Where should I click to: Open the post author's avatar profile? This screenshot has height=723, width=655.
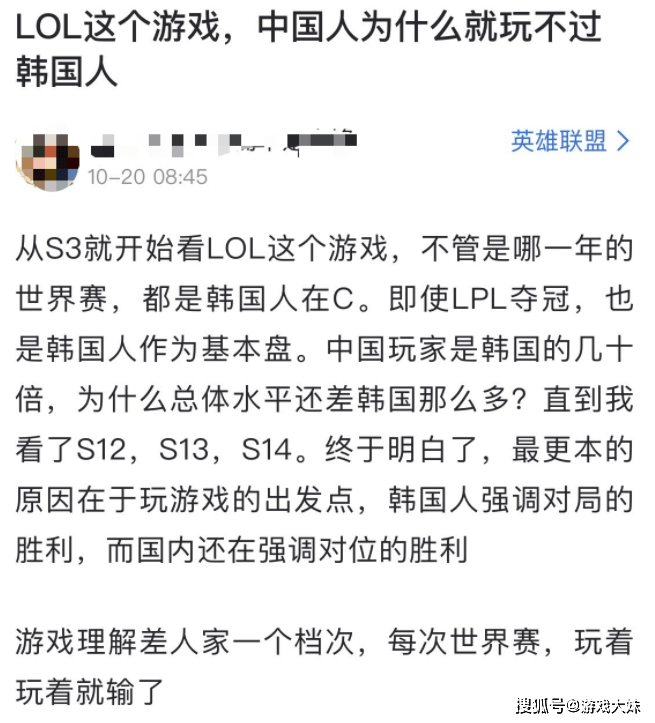pyautogui.click(x=48, y=159)
